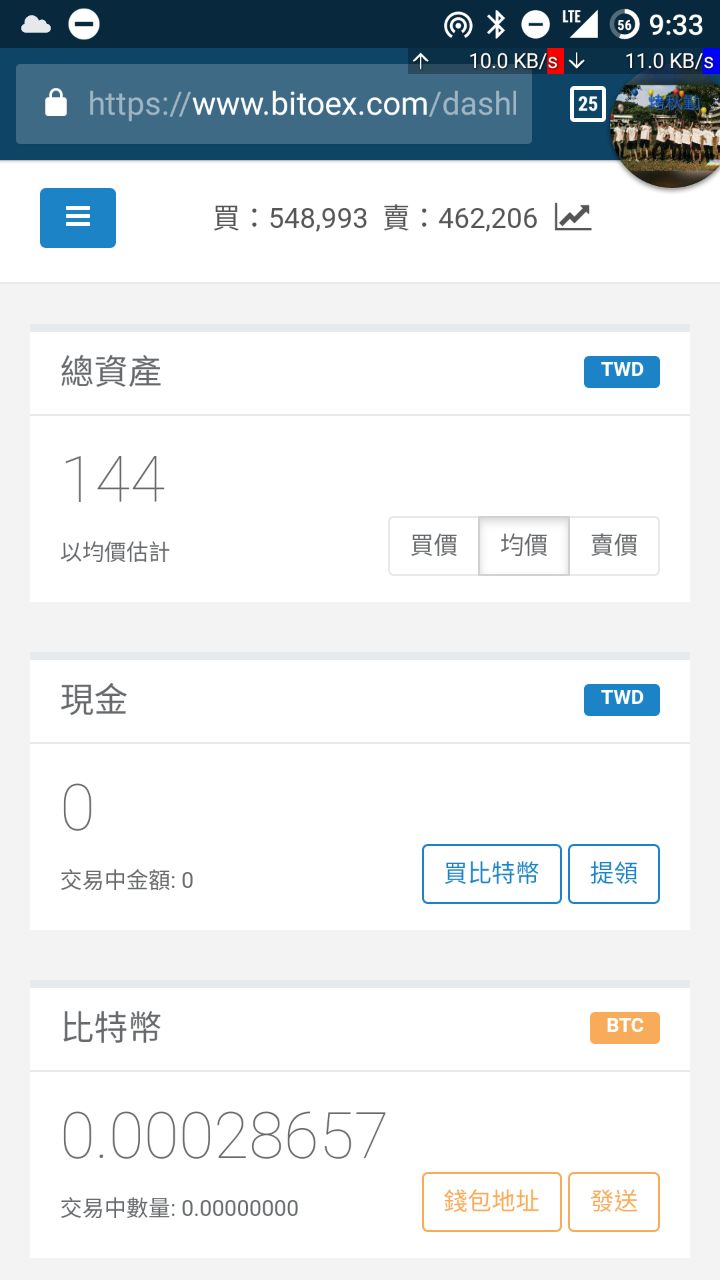Open the hamburger menu button

coord(78,218)
